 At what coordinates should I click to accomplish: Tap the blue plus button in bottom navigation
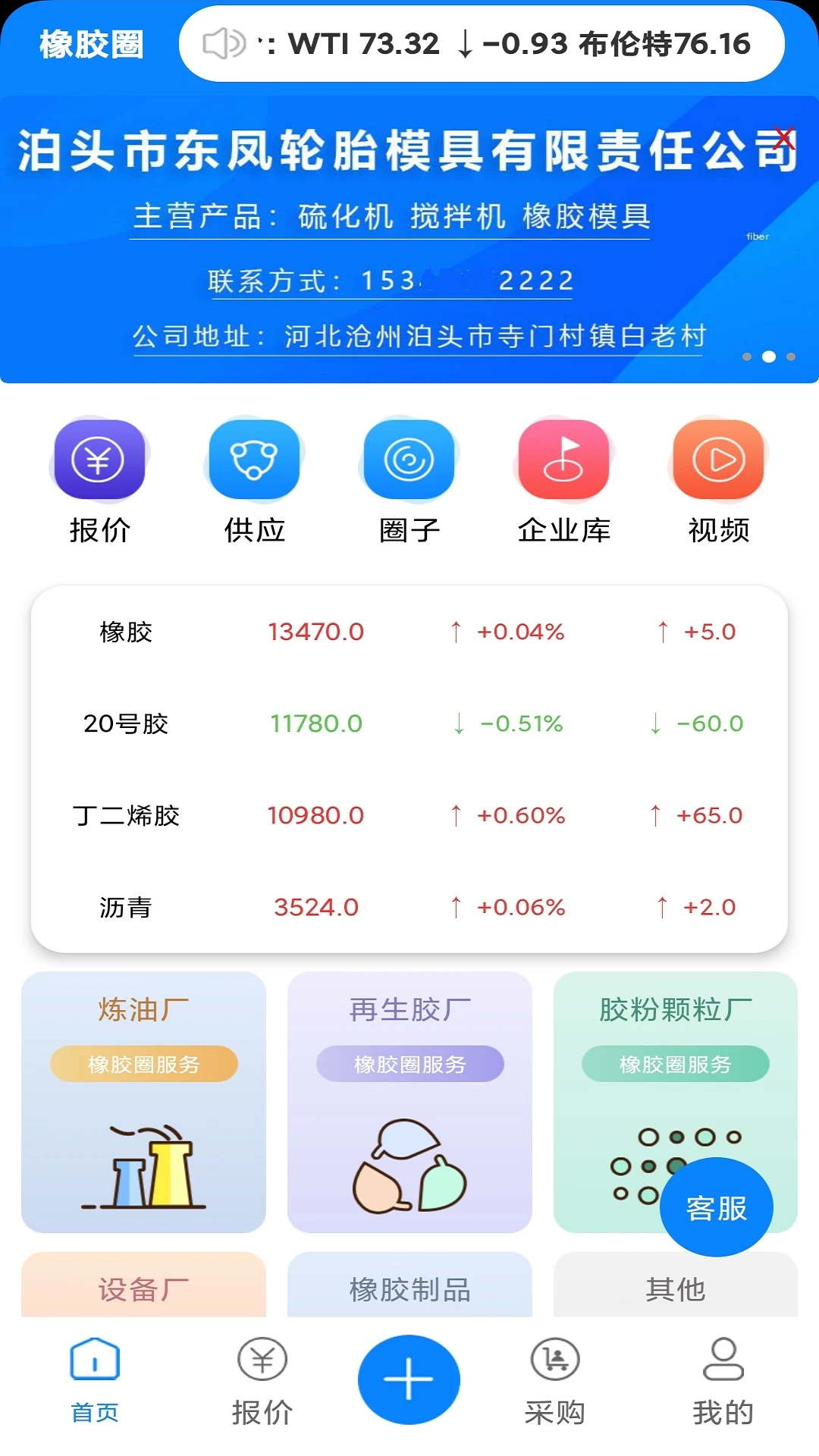[409, 1380]
